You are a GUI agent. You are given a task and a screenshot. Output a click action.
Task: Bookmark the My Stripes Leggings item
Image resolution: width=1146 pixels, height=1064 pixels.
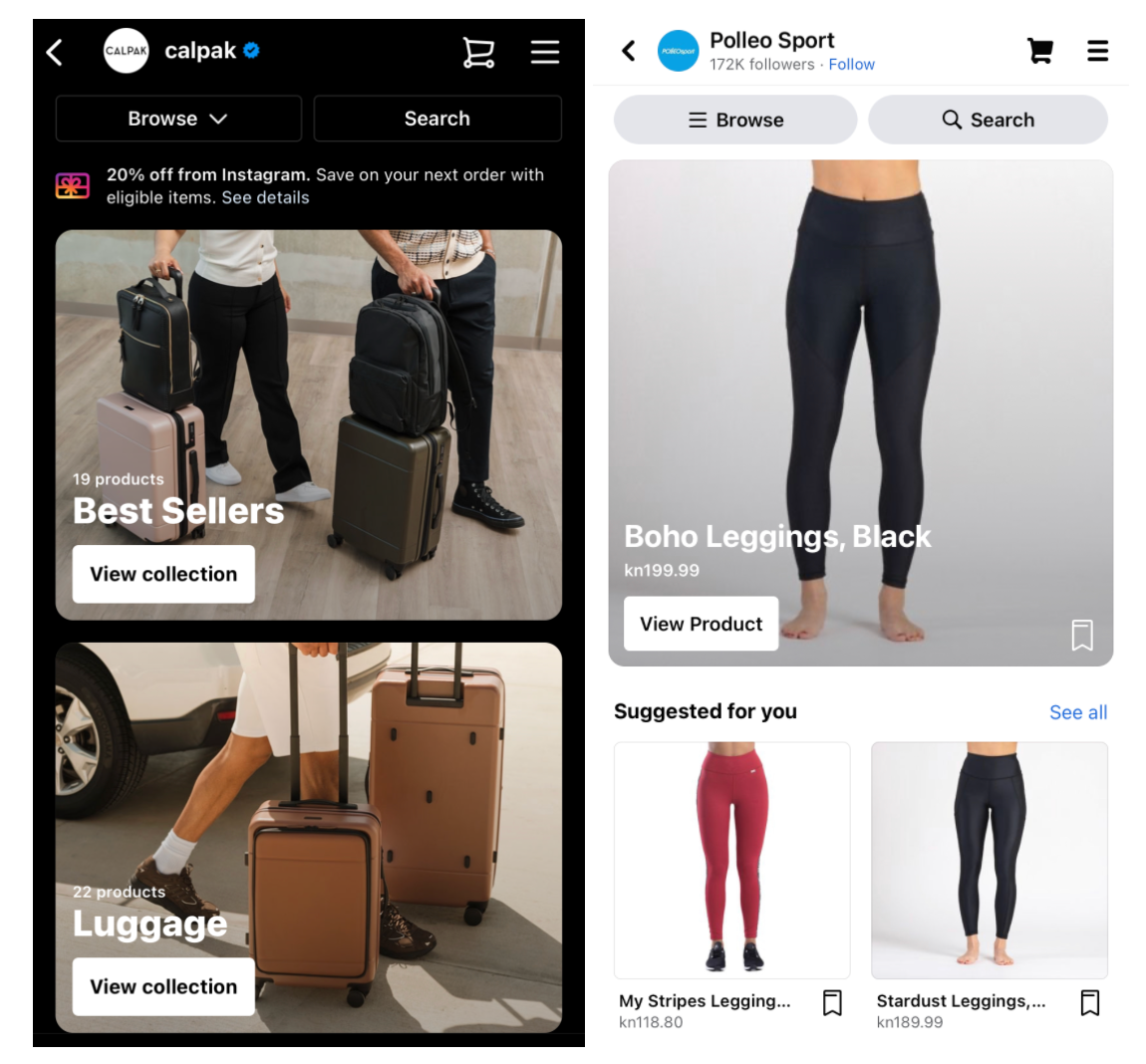(x=832, y=1003)
